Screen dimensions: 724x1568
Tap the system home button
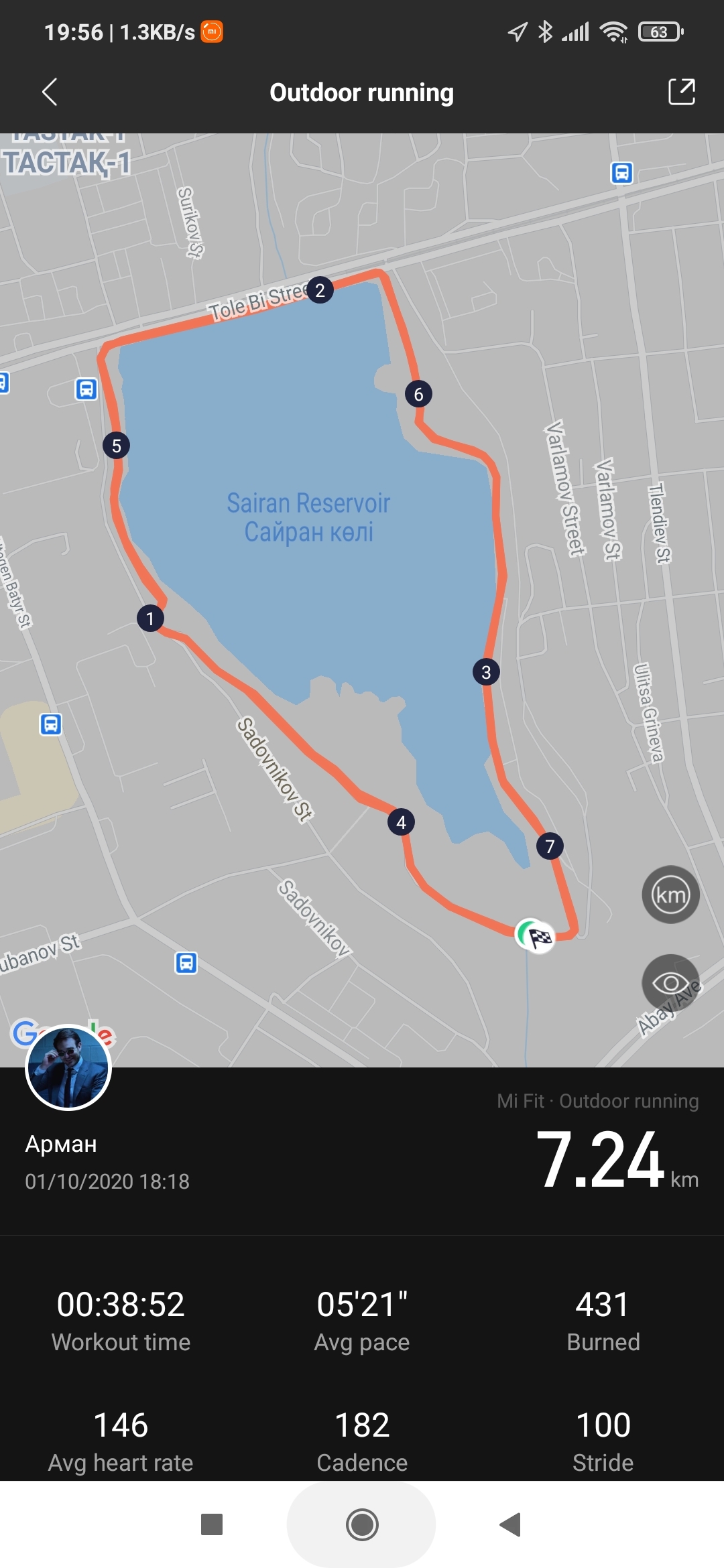tap(362, 1524)
